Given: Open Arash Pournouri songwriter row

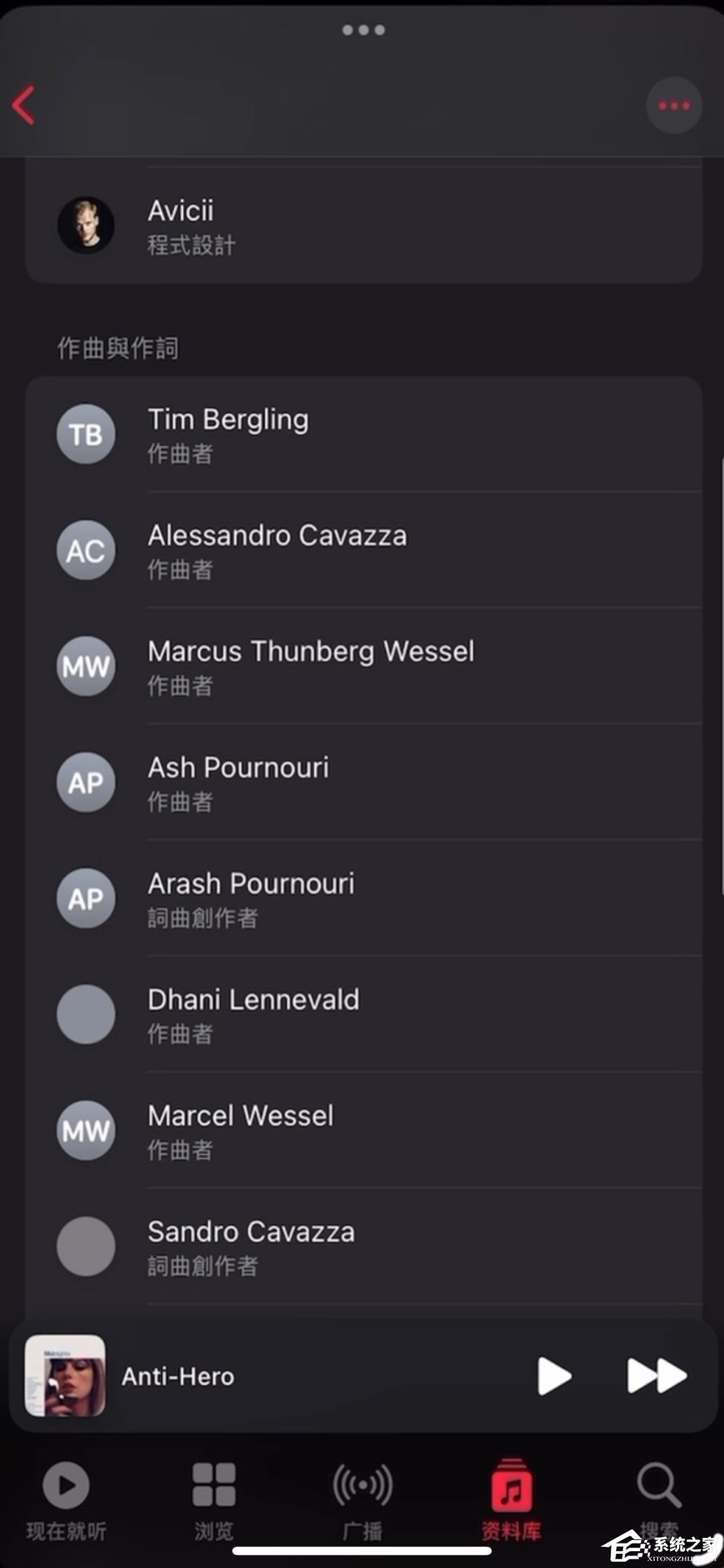Looking at the screenshot, I should pos(363,899).
